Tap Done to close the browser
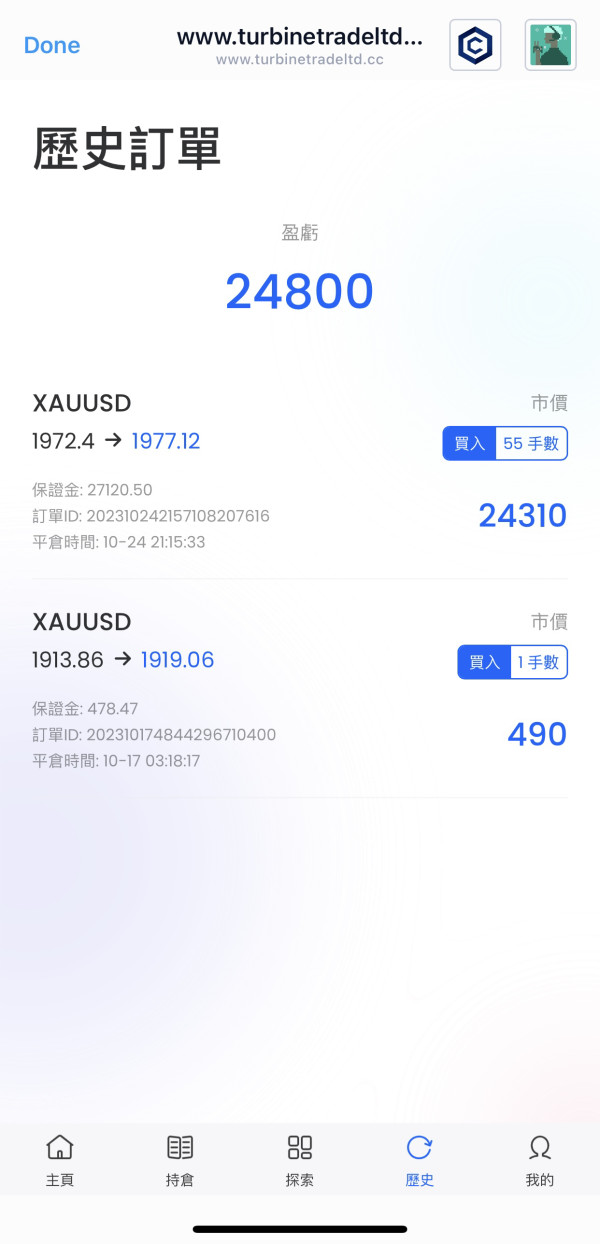The image size is (600, 1244). 52,45
